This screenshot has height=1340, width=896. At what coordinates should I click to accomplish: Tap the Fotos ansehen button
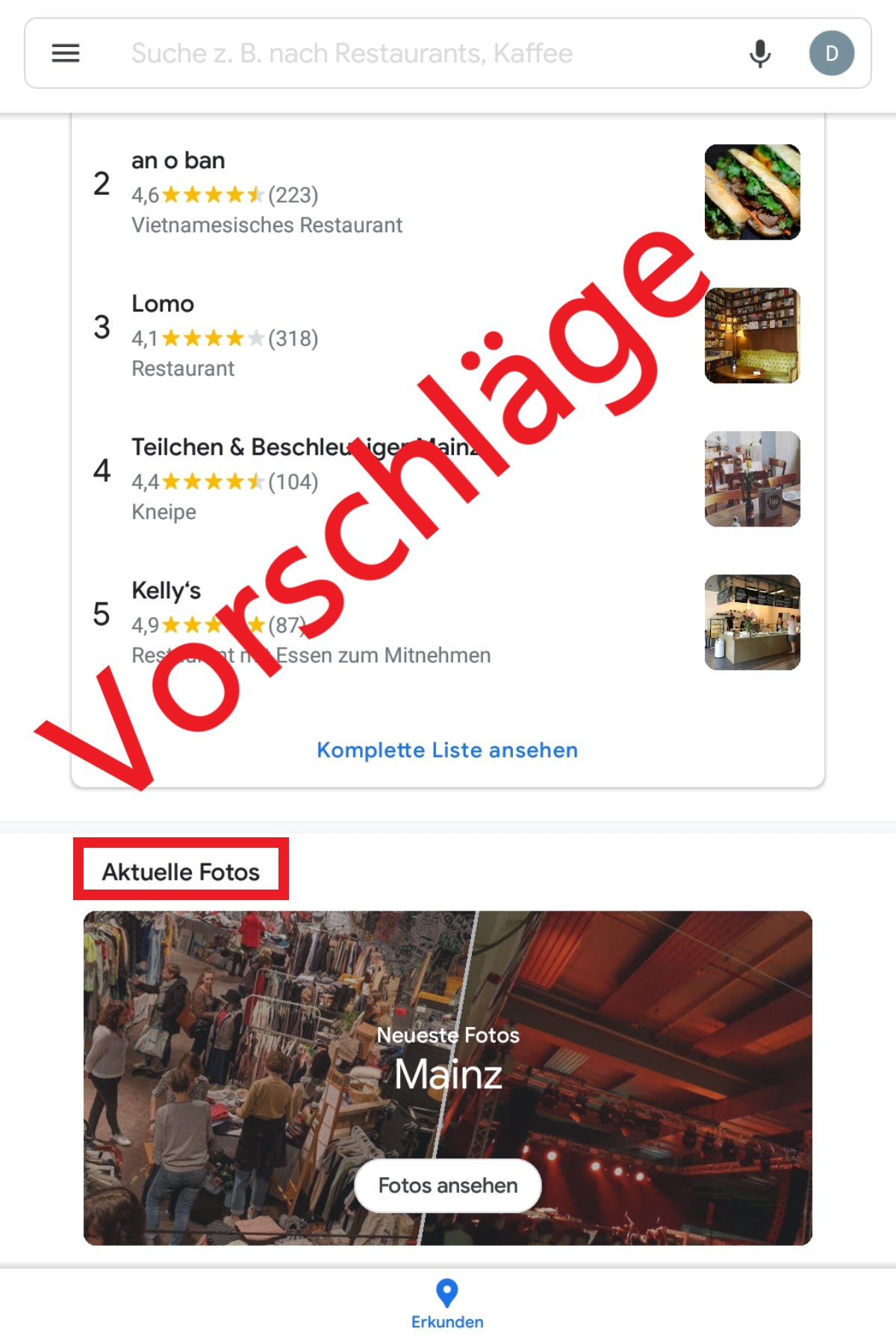(447, 1185)
